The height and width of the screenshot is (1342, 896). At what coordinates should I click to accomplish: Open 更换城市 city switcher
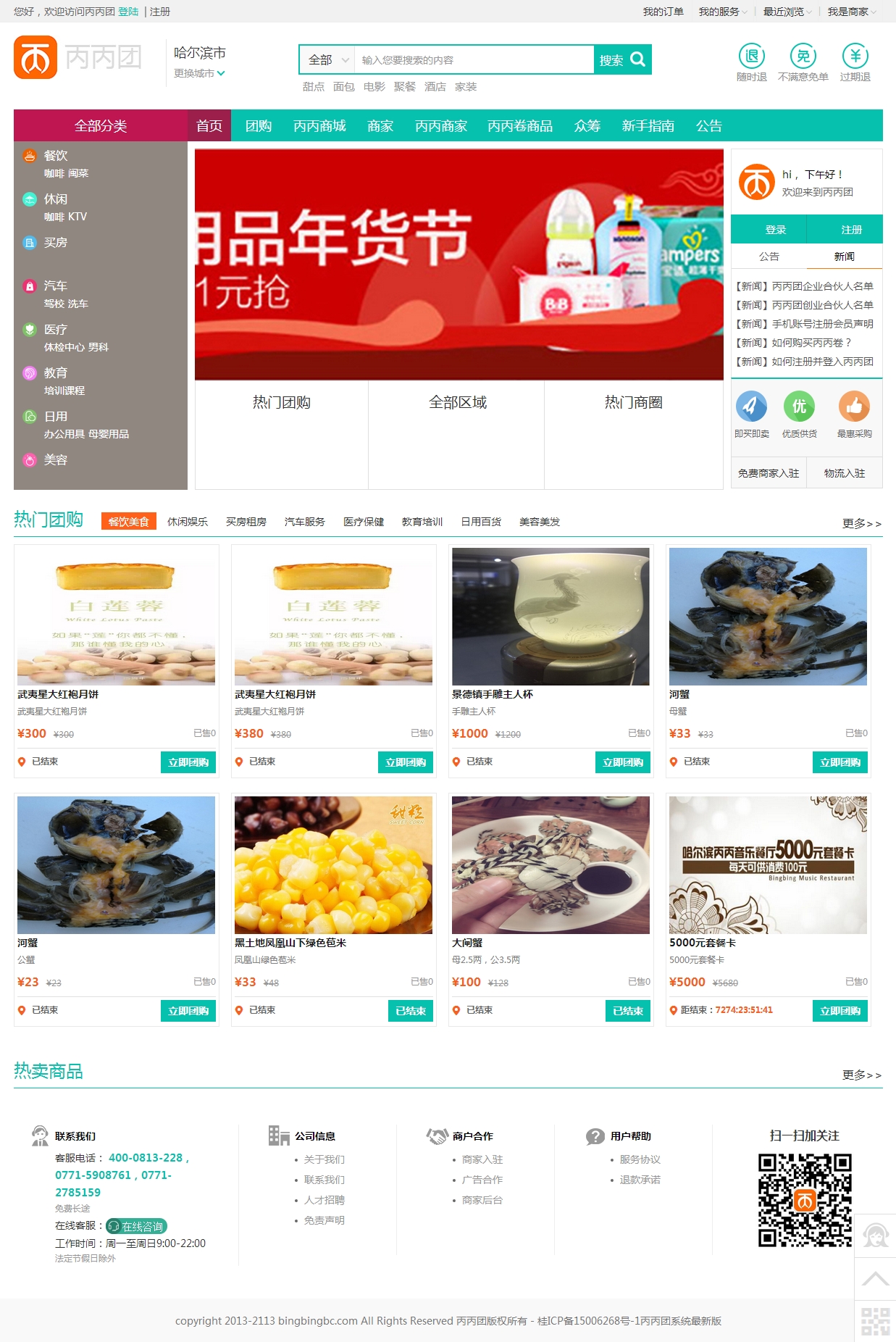199,73
